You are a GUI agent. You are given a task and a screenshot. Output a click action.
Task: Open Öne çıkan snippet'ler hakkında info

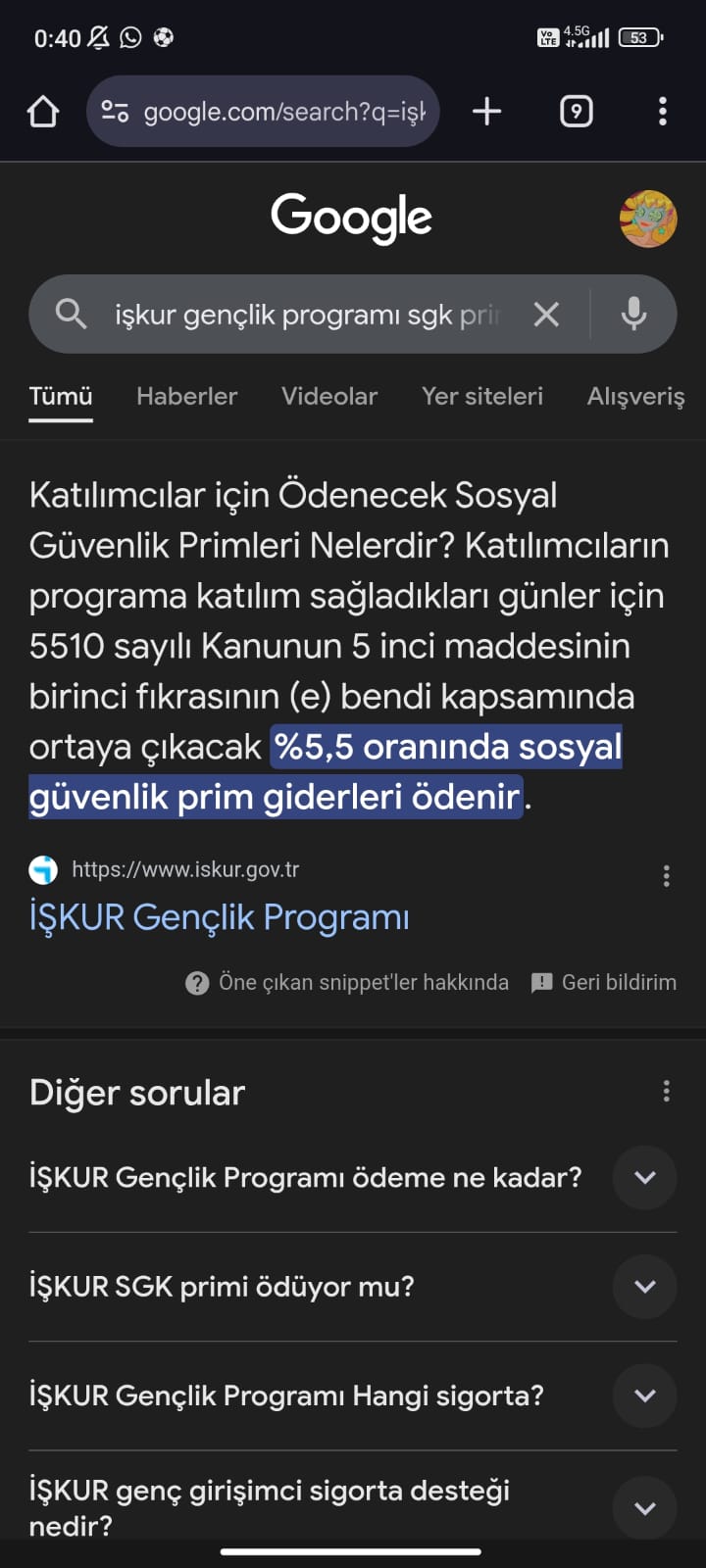click(347, 983)
